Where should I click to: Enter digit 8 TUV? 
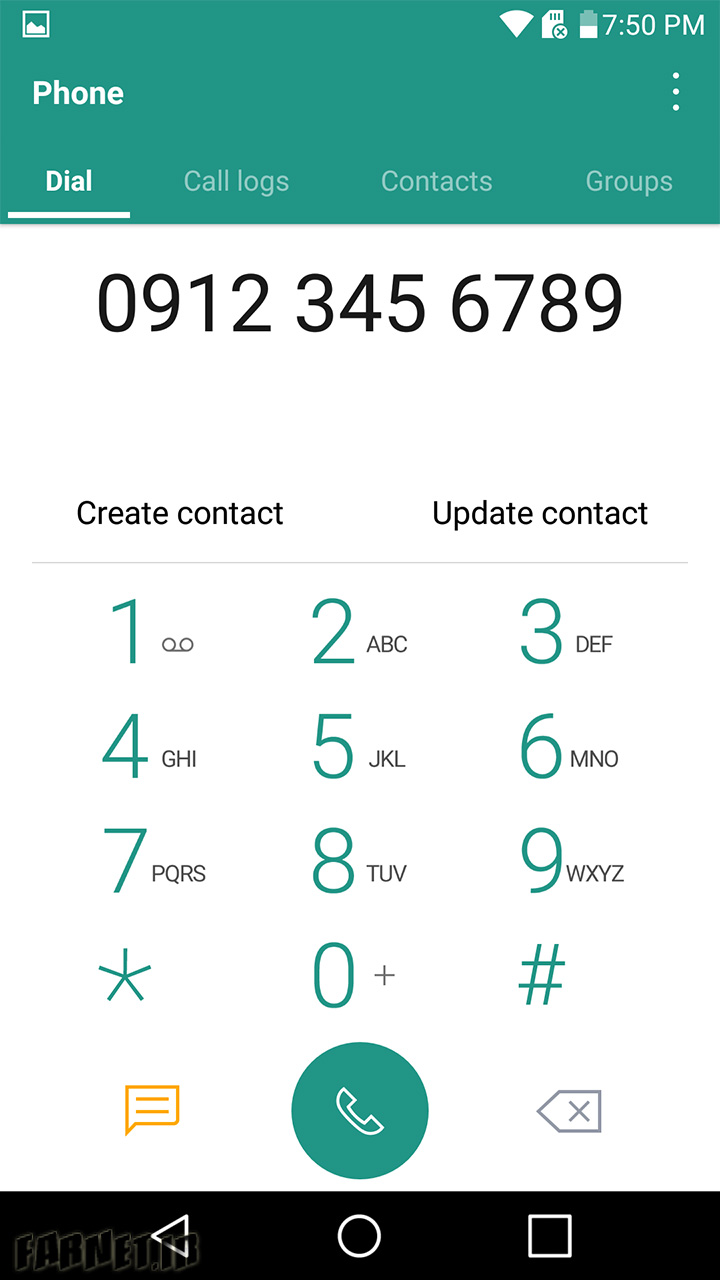[360, 860]
